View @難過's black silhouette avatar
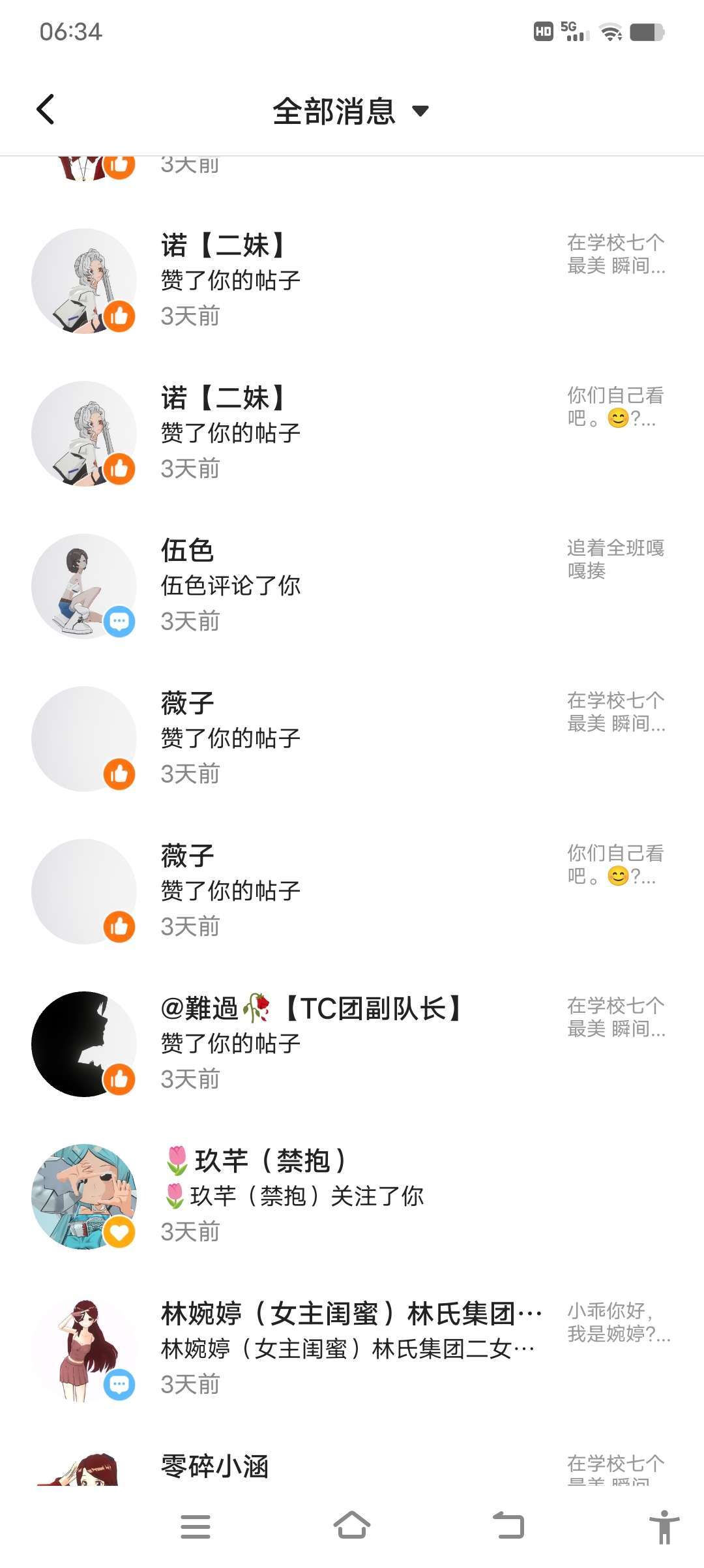Viewport: 704px width, 1568px height. 83,1044
